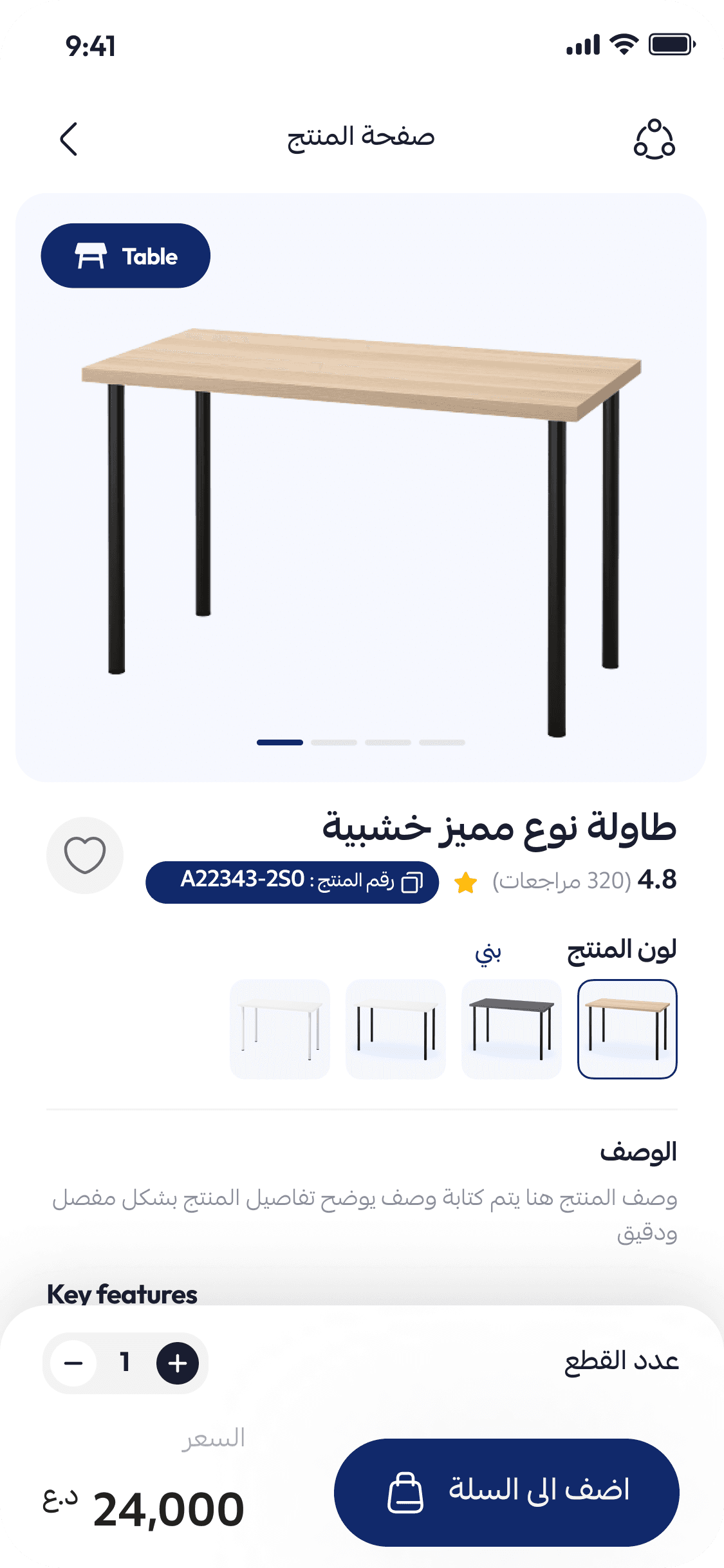Copy product number A22343-2S0
The image size is (724, 1568).
[412, 882]
